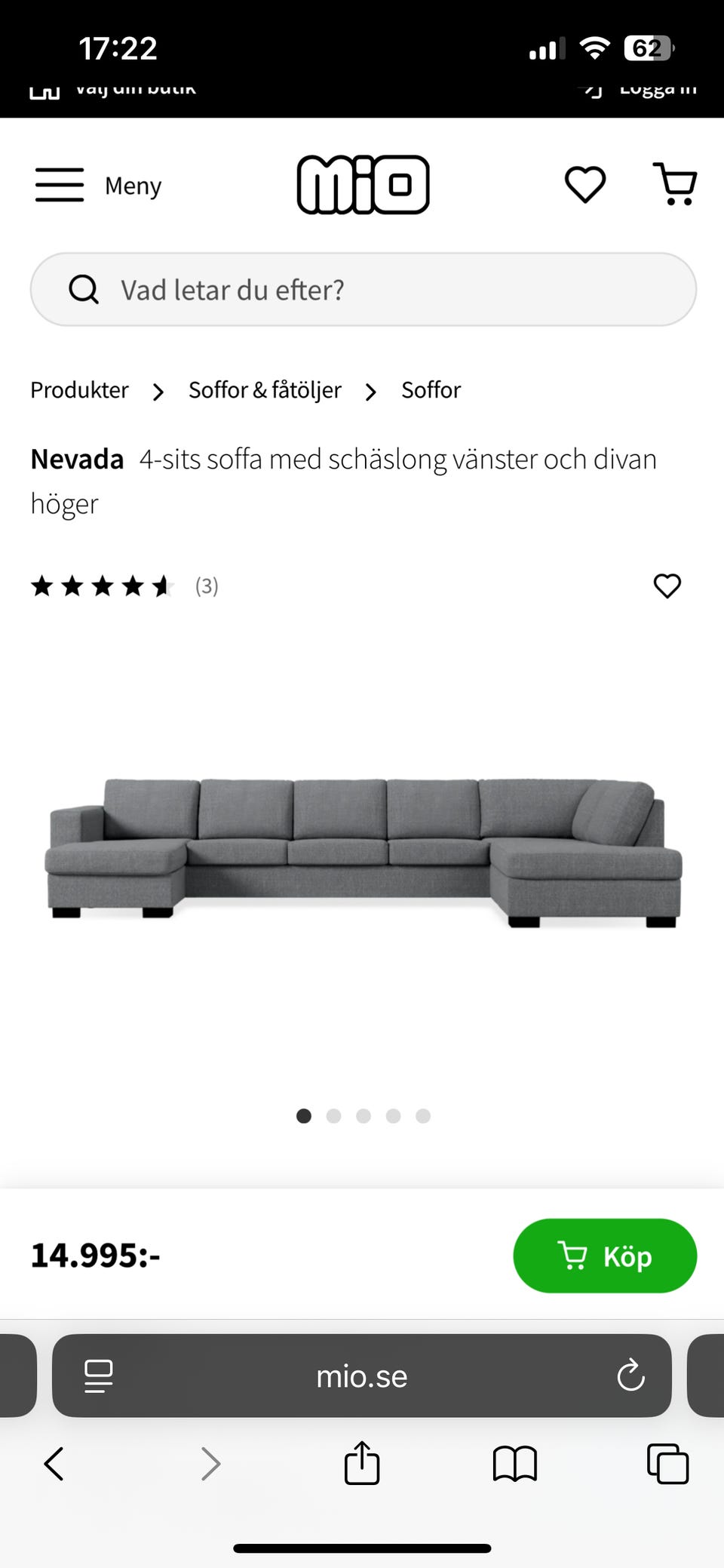Select the third carousel dot

coord(363,1116)
